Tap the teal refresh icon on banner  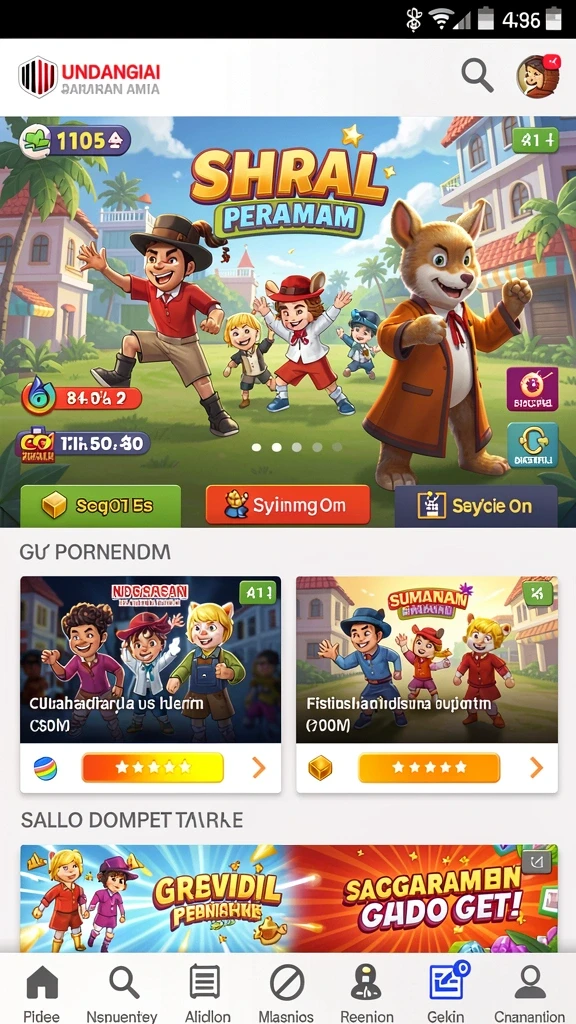coord(532,445)
